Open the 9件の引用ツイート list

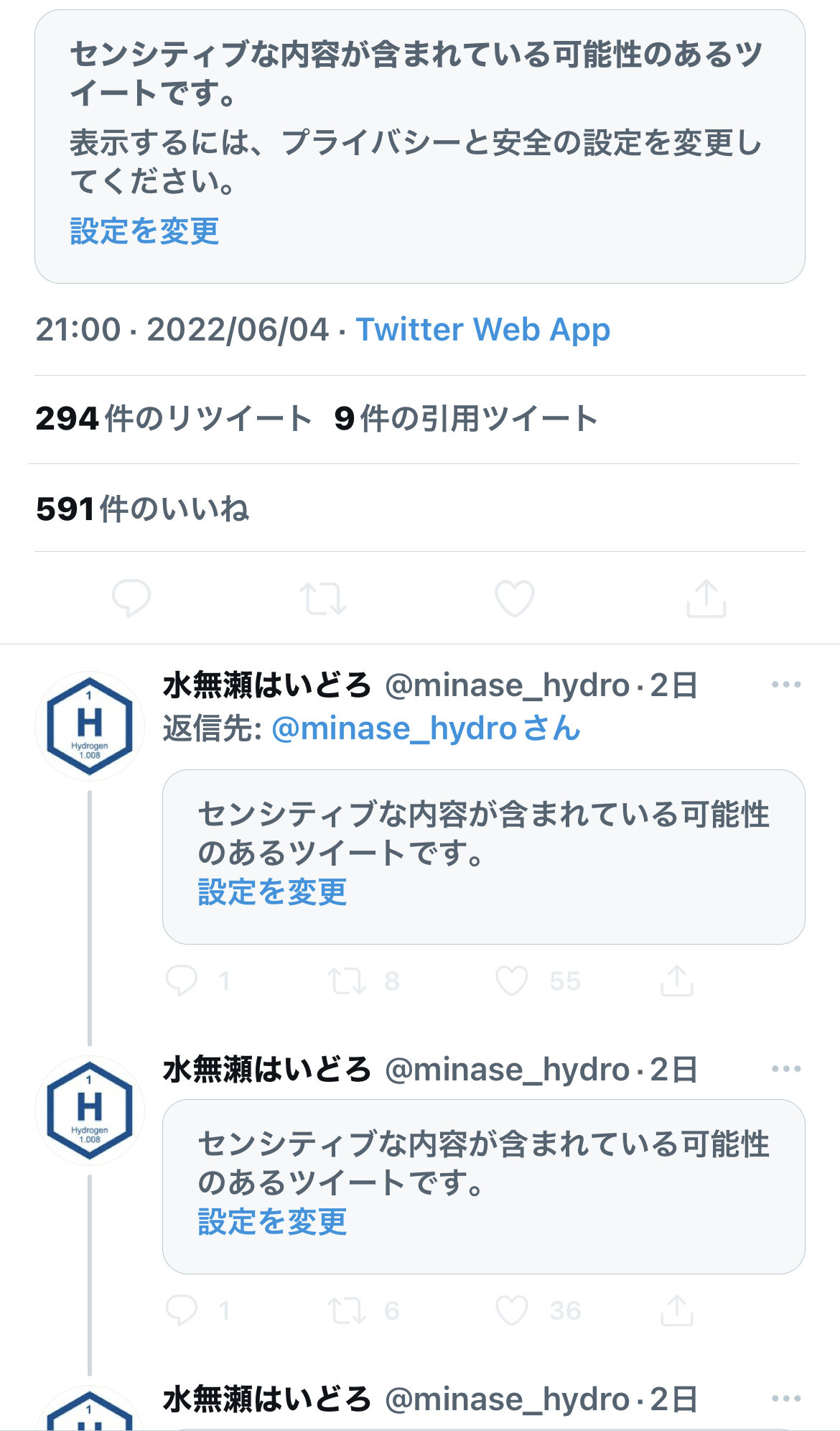click(x=466, y=419)
